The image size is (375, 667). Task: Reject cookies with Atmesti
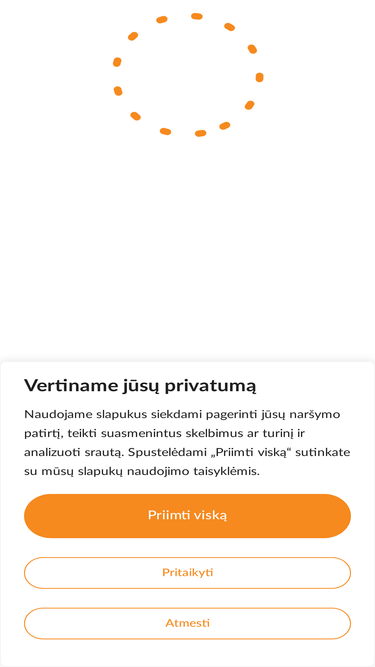(x=188, y=623)
